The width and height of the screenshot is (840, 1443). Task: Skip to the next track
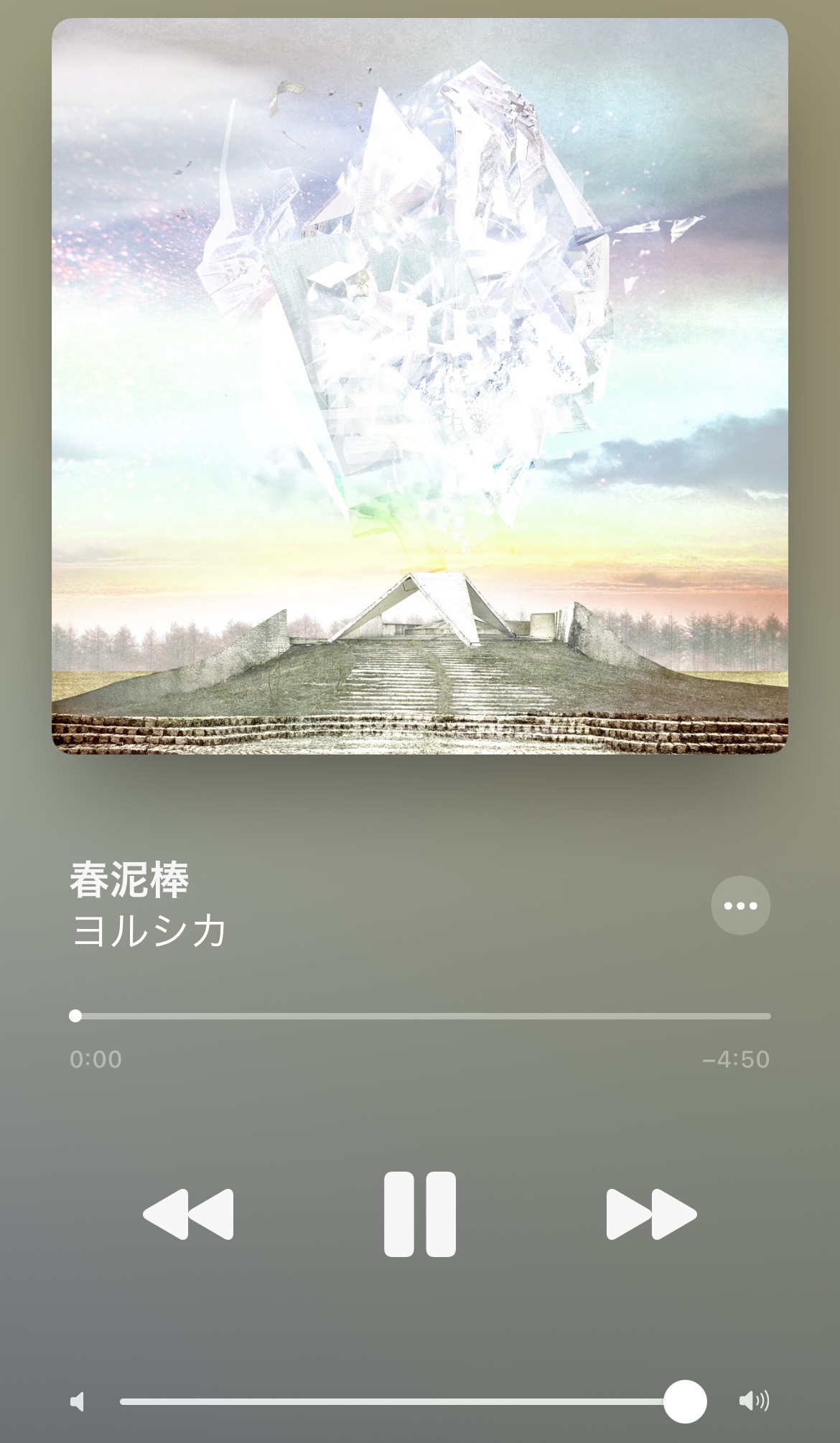(651, 1214)
